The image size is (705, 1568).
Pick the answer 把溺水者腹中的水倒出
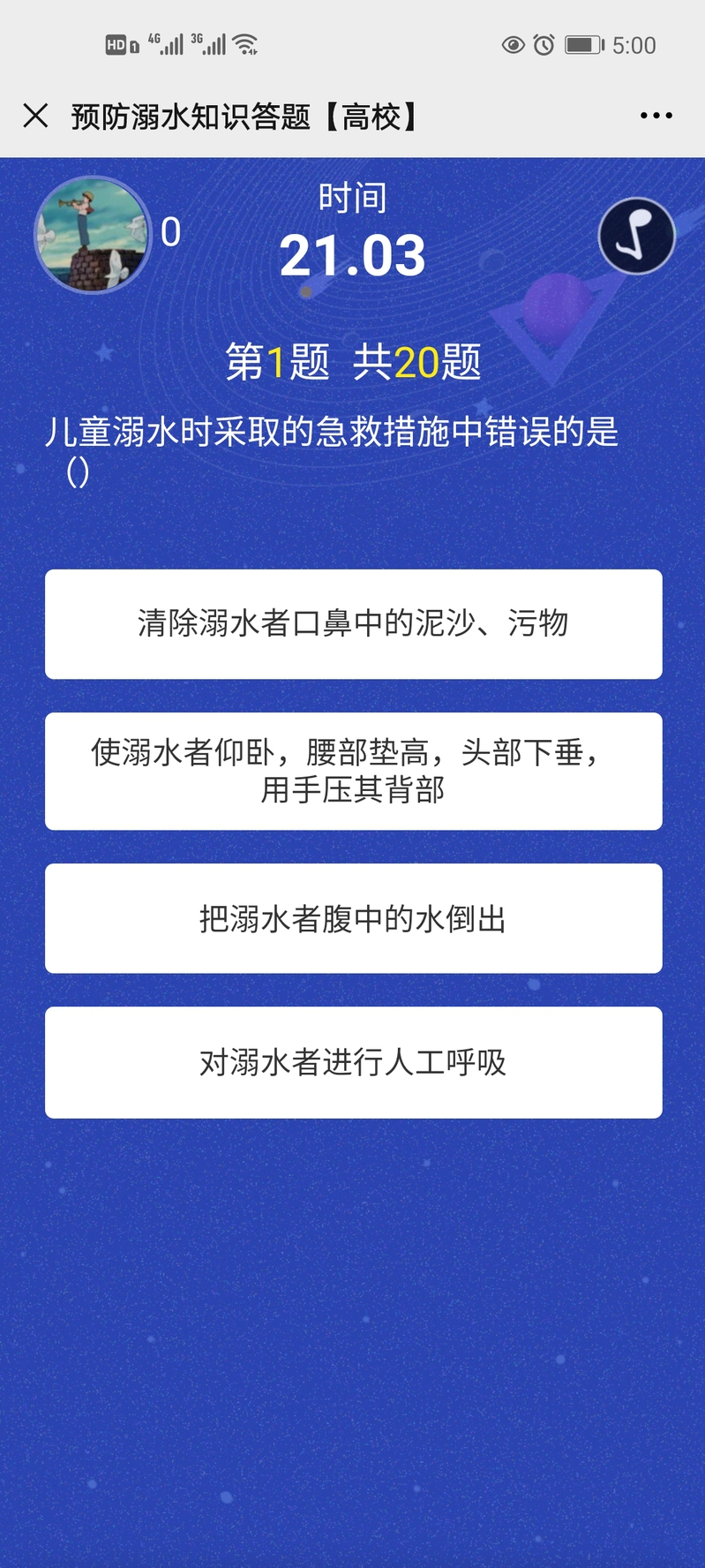[x=353, y=918]
